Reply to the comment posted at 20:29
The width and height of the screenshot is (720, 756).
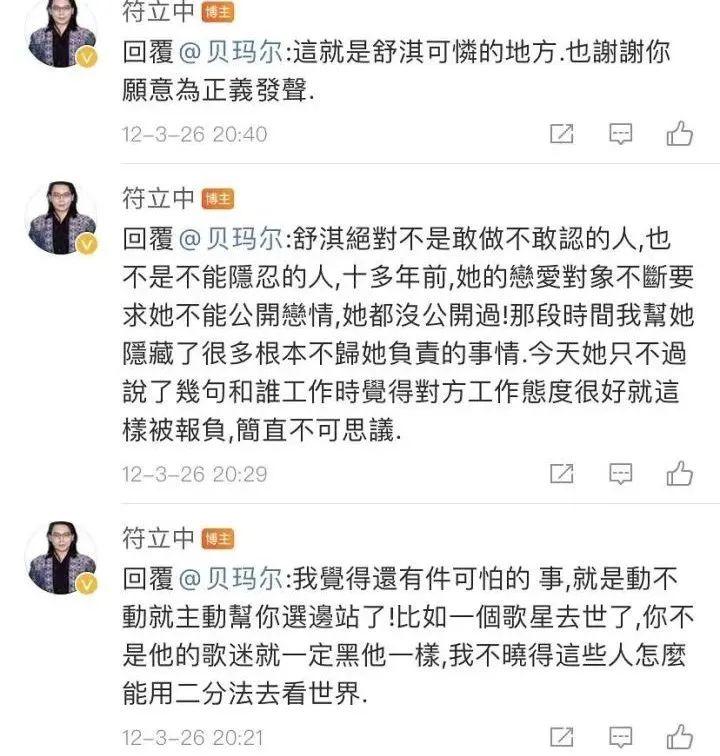point(622,473)
